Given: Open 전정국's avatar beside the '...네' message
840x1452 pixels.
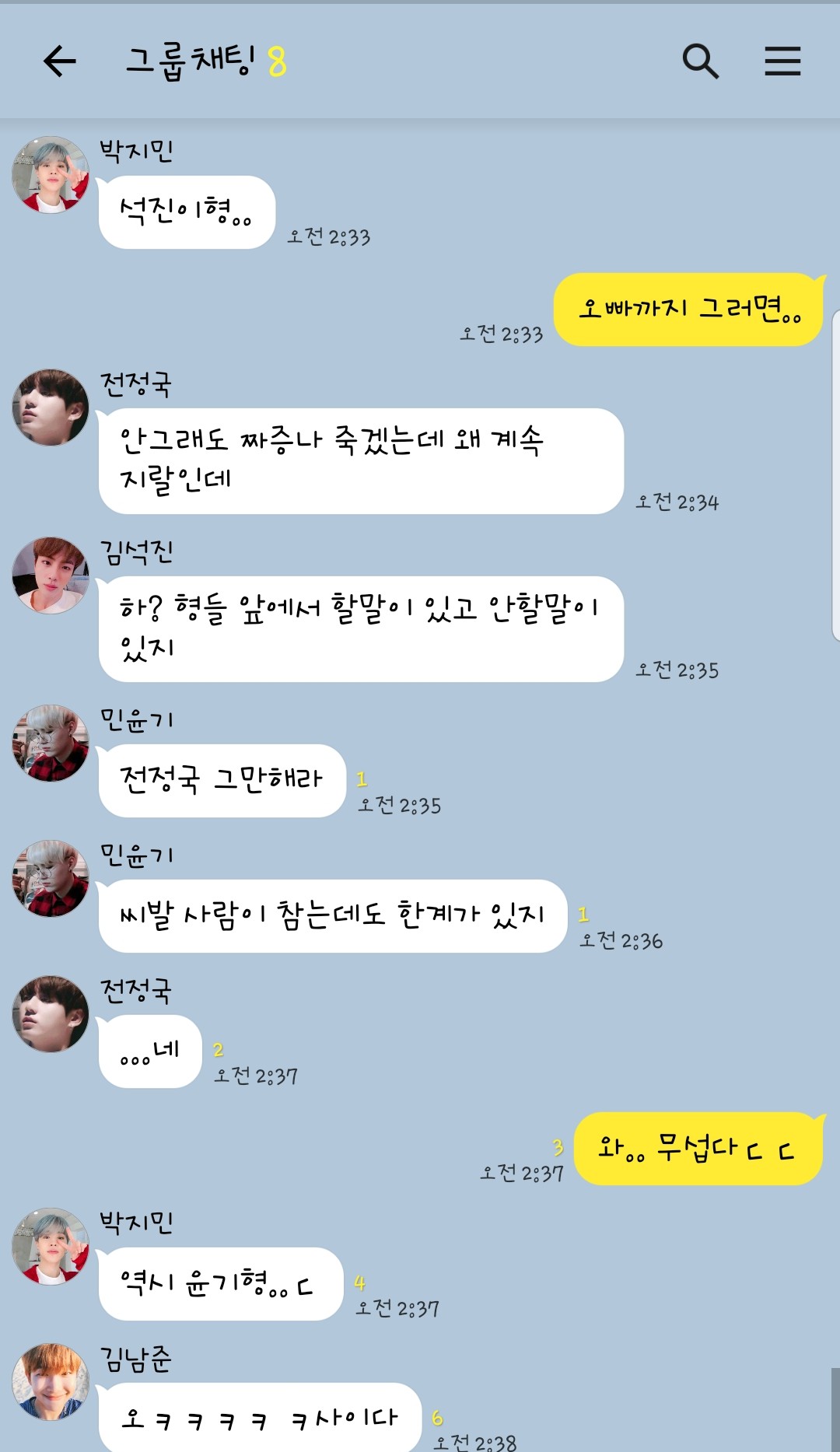Looking at the screenshot, I should (x=51, y=1014).
